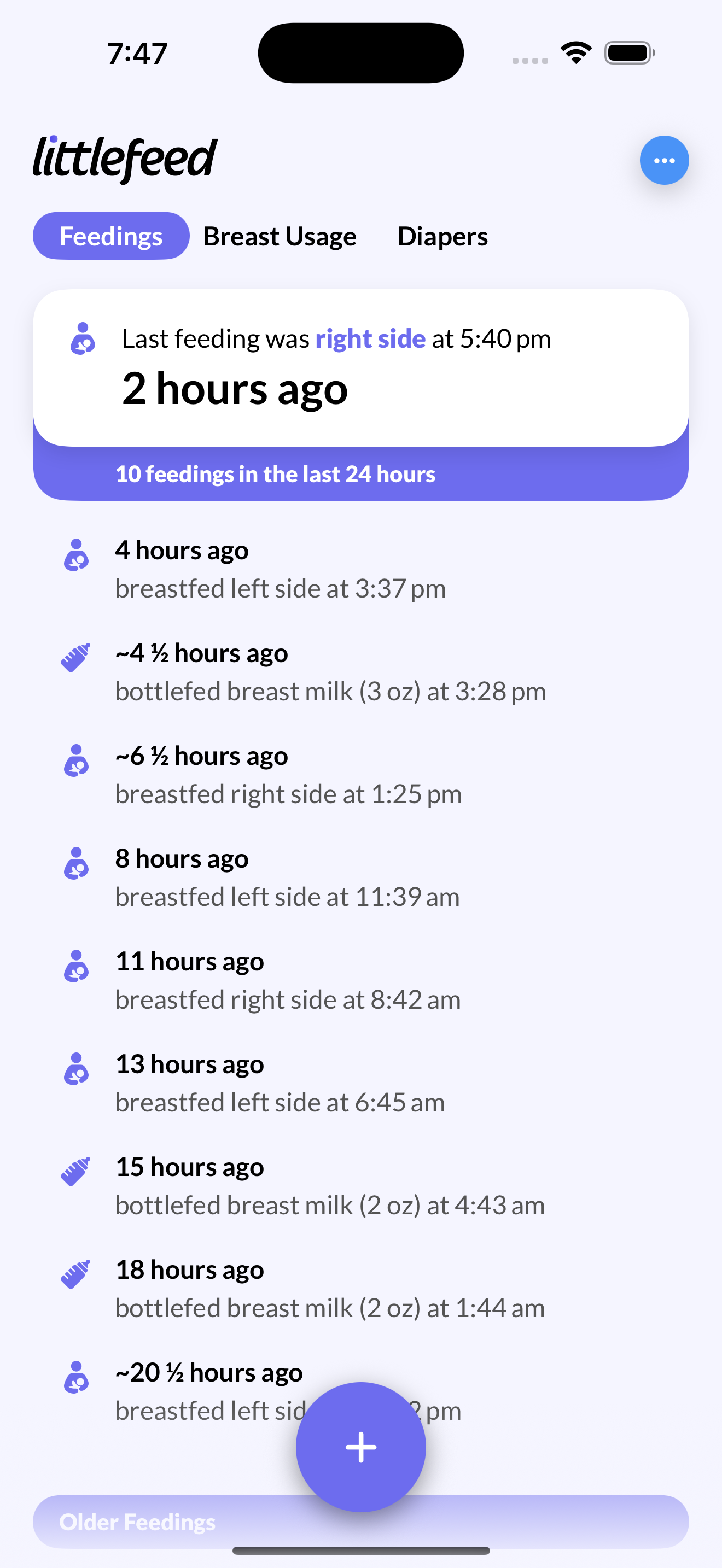The height and width of the screenshot is (1568, 722).
Task: Switch to the Breast Usage tab
Action: pyautogui.click(x=280, y=236)
